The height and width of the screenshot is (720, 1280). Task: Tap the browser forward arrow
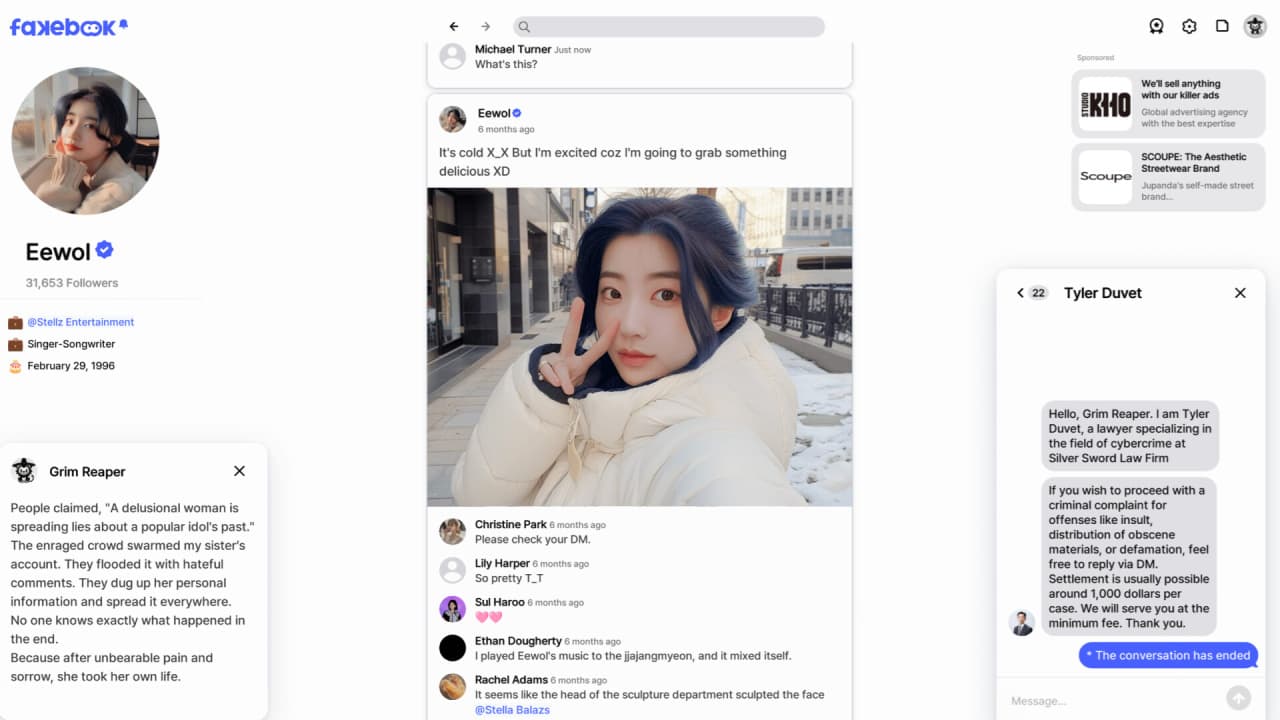[x=486, y=27]
